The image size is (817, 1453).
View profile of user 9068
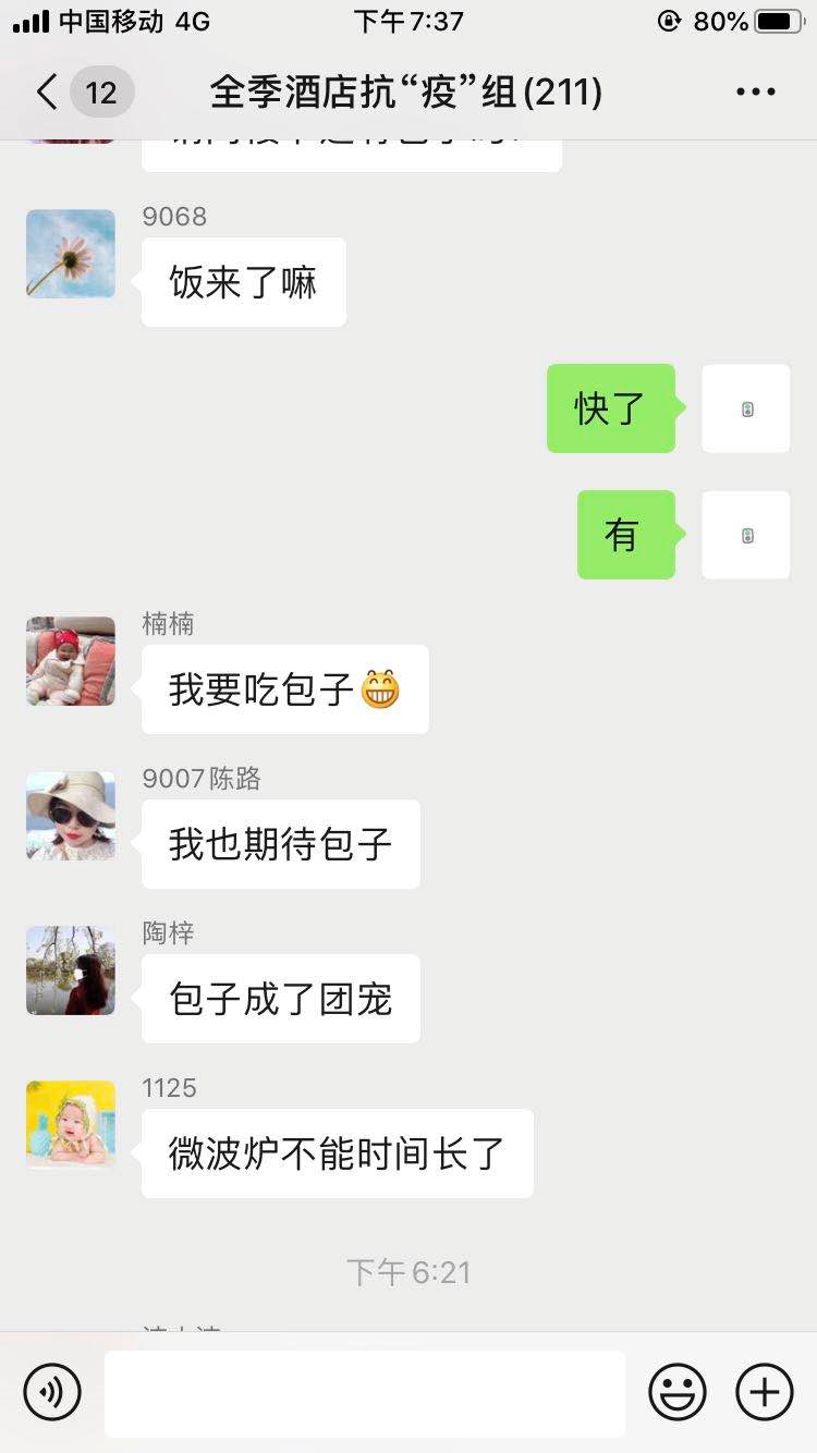(x=70, y=254)
